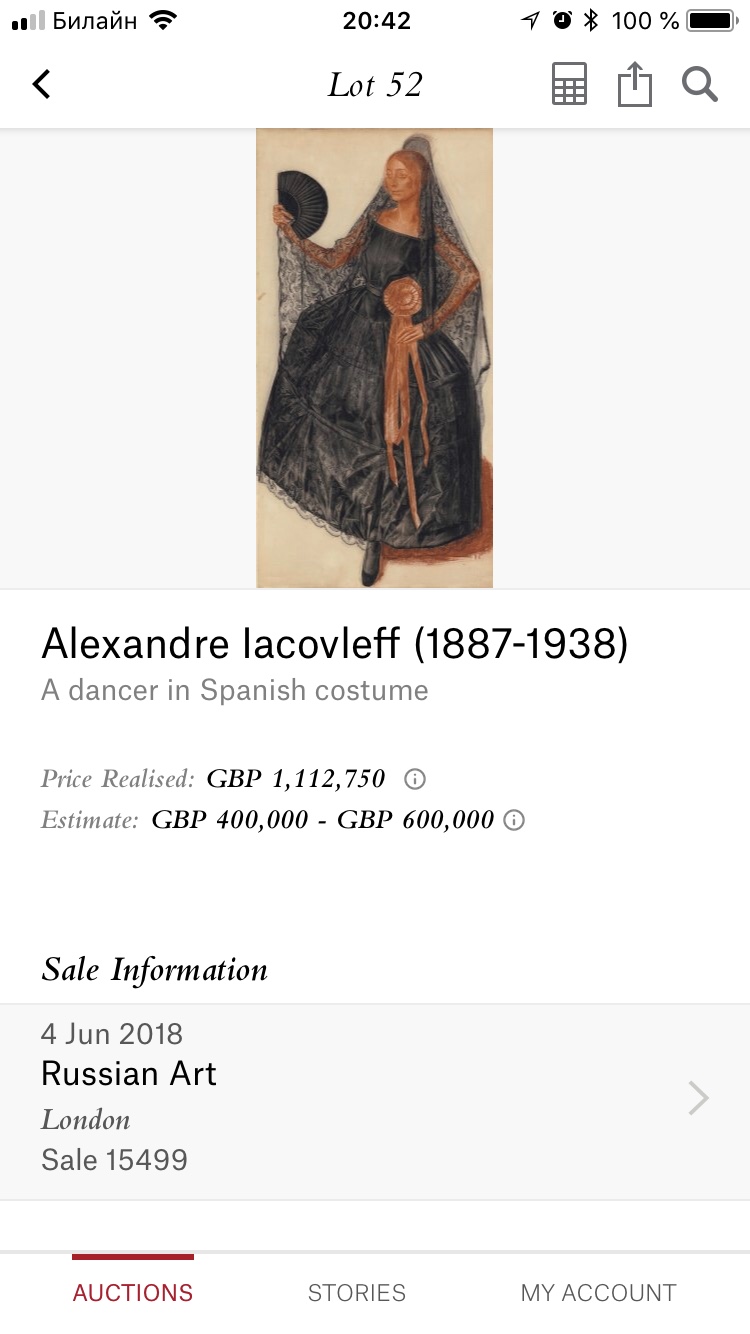Open the dancer painting image
The image size is (750, 1334).
pos(375,358)
